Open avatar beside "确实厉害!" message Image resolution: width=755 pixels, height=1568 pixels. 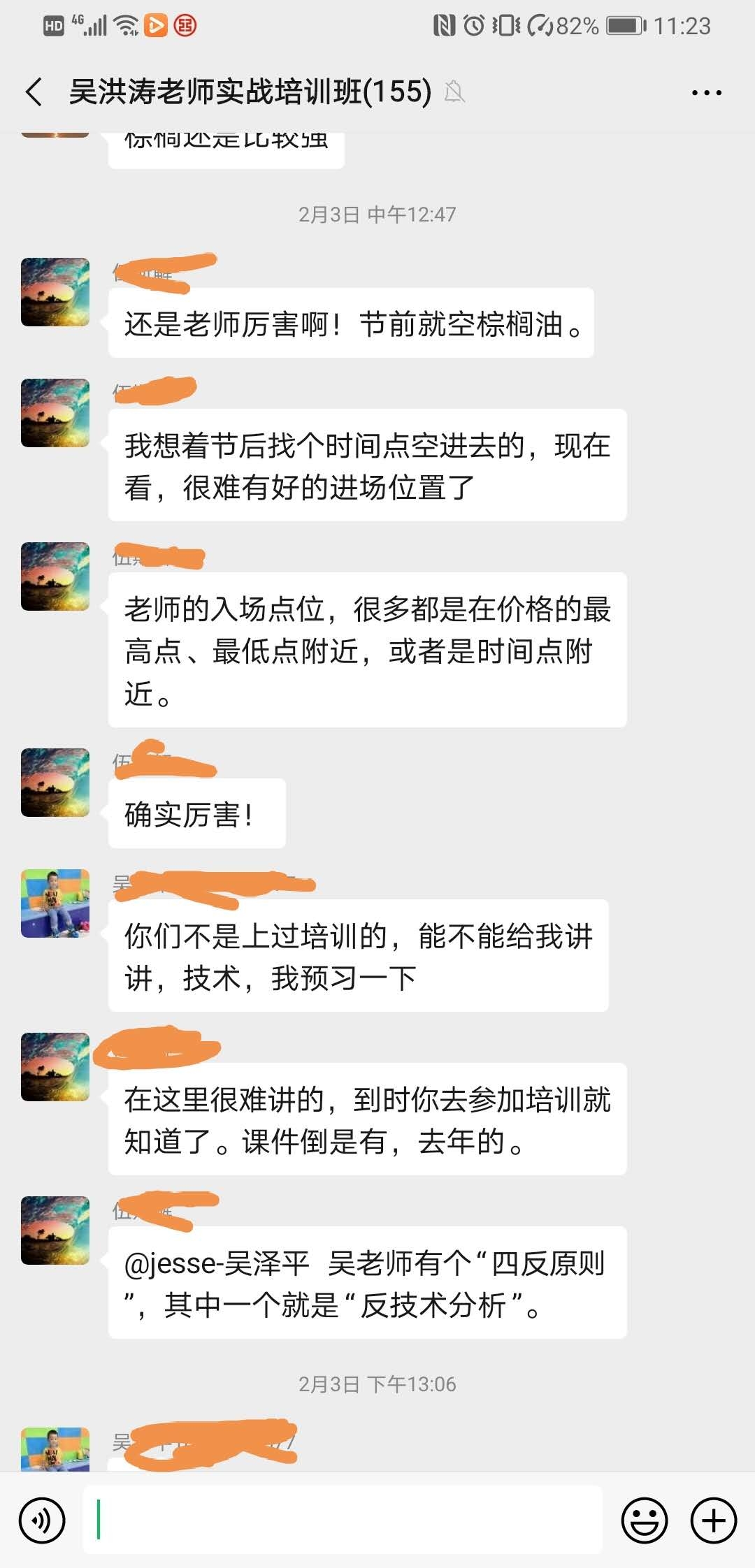pos(55,783)
